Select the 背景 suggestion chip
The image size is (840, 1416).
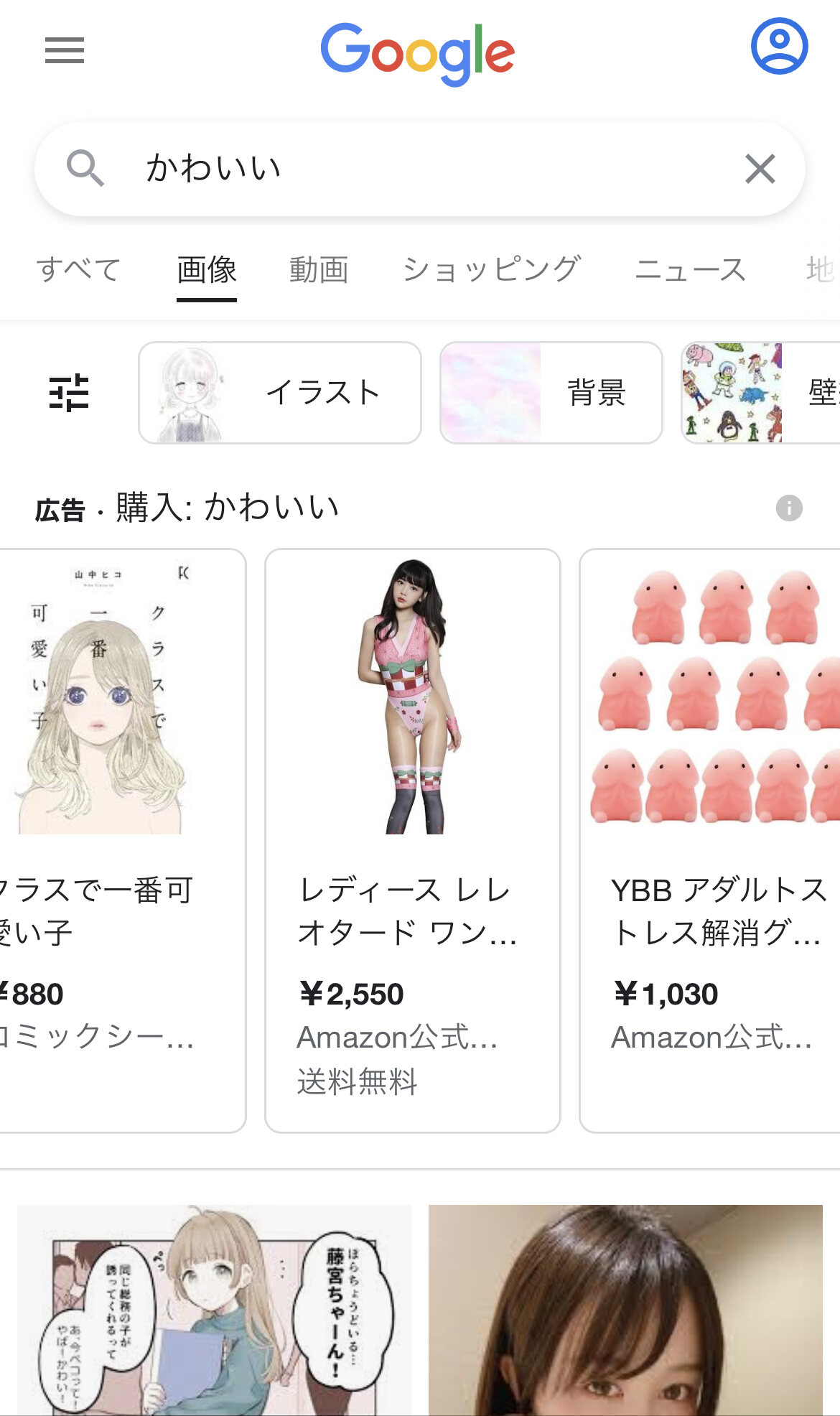click(x=551, y=393)
